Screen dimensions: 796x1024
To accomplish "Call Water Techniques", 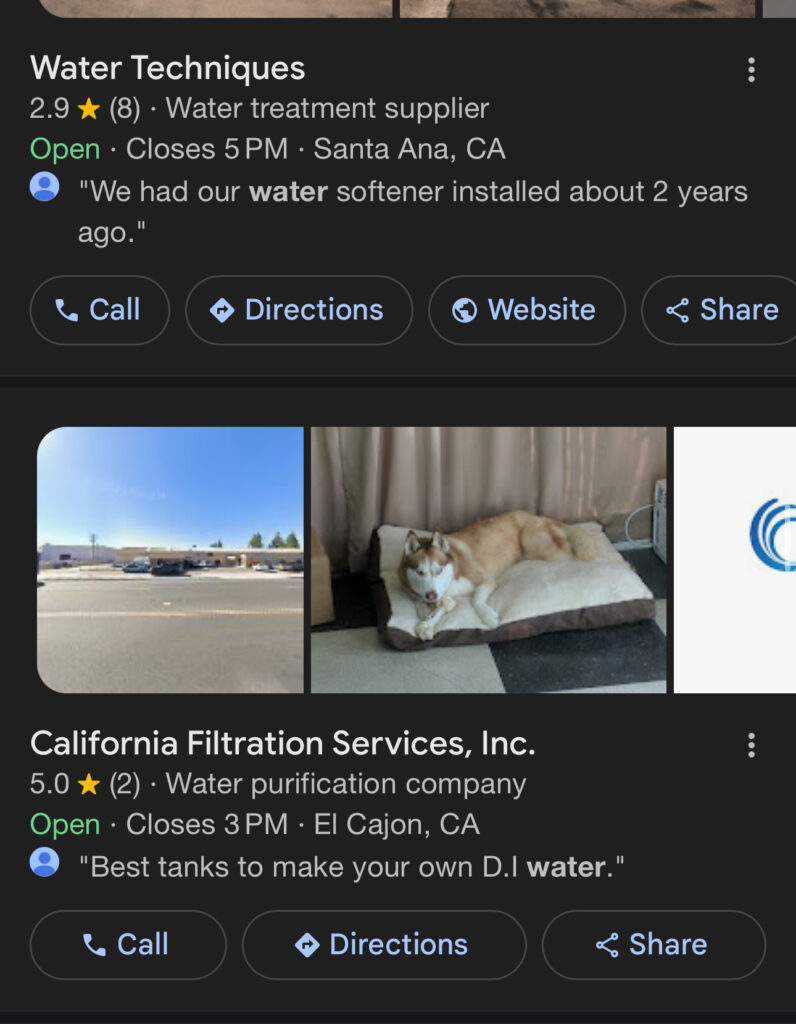I will point(99,310).
